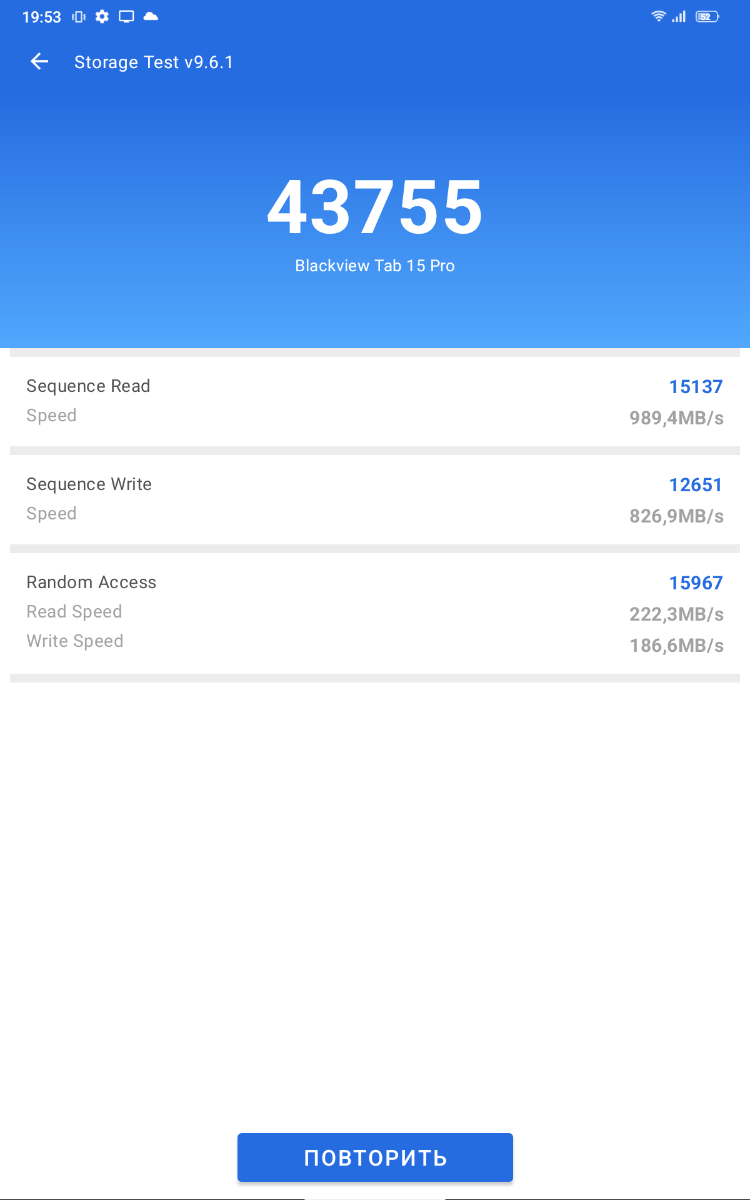The image size is (750, 1200).
Task: Tap the ПОВТОРИТЬ button to rerun test
Action: pos(375,1158)
